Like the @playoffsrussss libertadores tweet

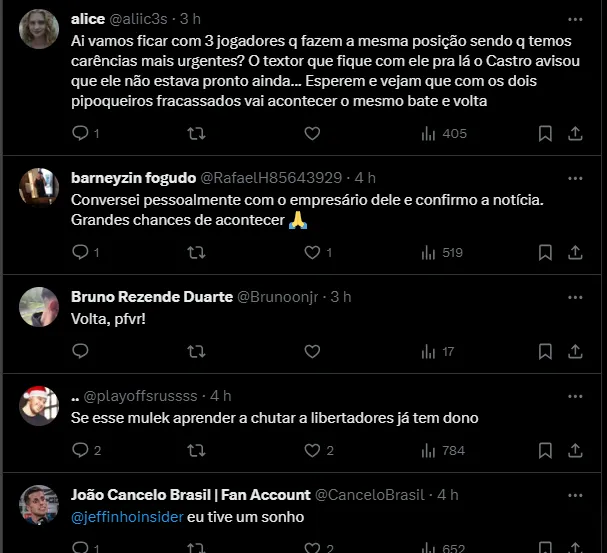tap(311, 450)
